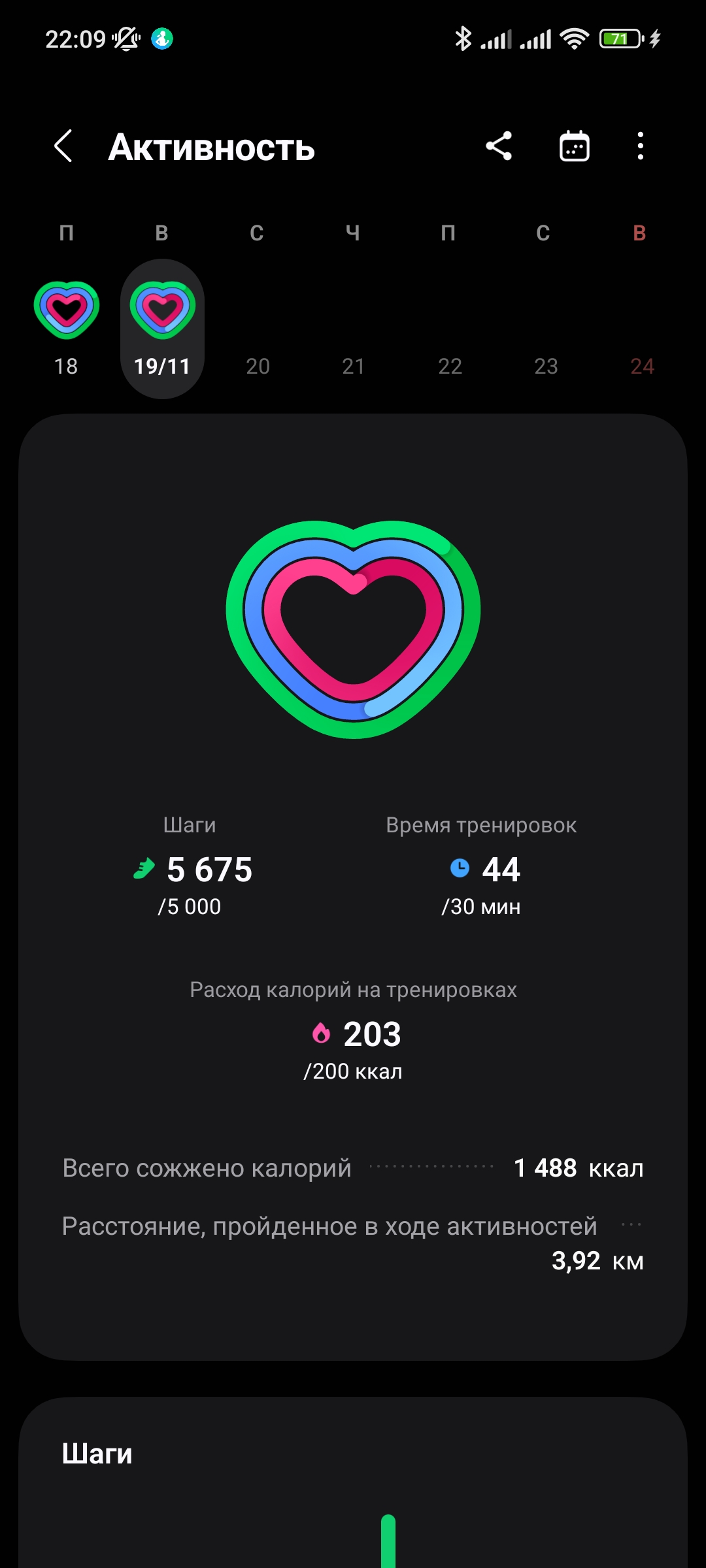Viewport: 706px width, 1568px height.
Task: Tap the green steps bar in the chart
Action: (x=388, y=1542)
